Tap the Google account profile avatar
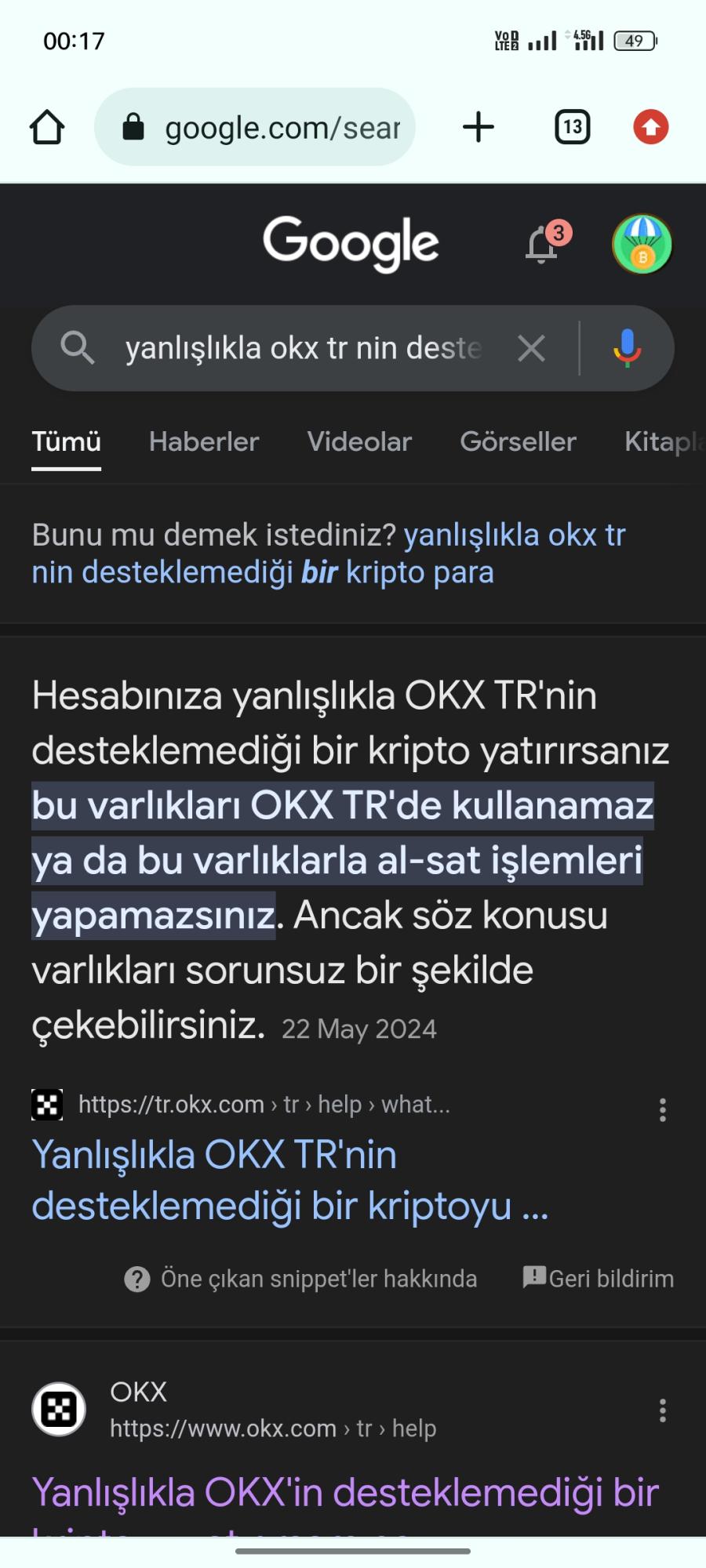The width and height of the screenshot is (706, 1568). tap(642, 244)
